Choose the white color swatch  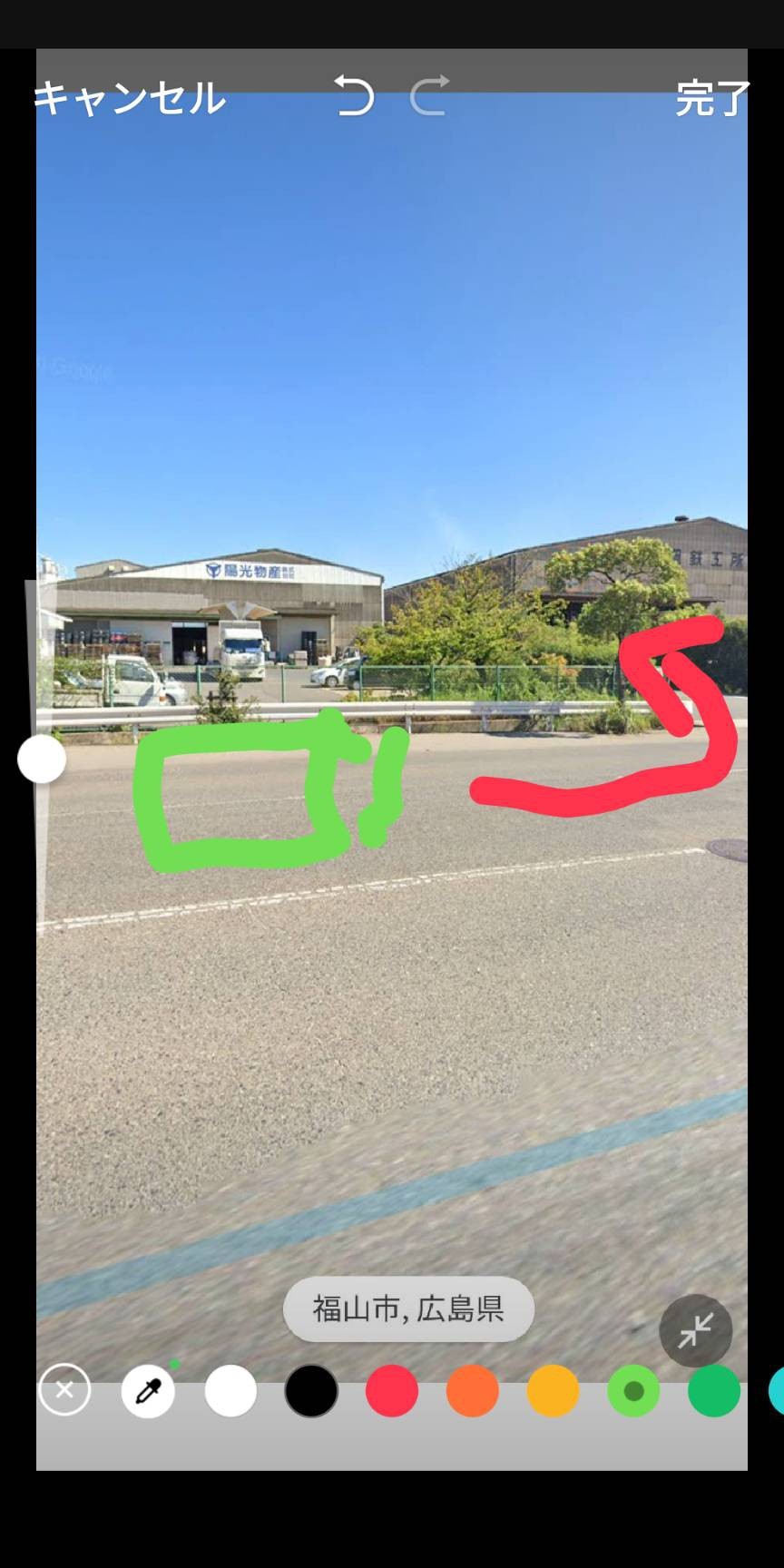pos(230,1390)
